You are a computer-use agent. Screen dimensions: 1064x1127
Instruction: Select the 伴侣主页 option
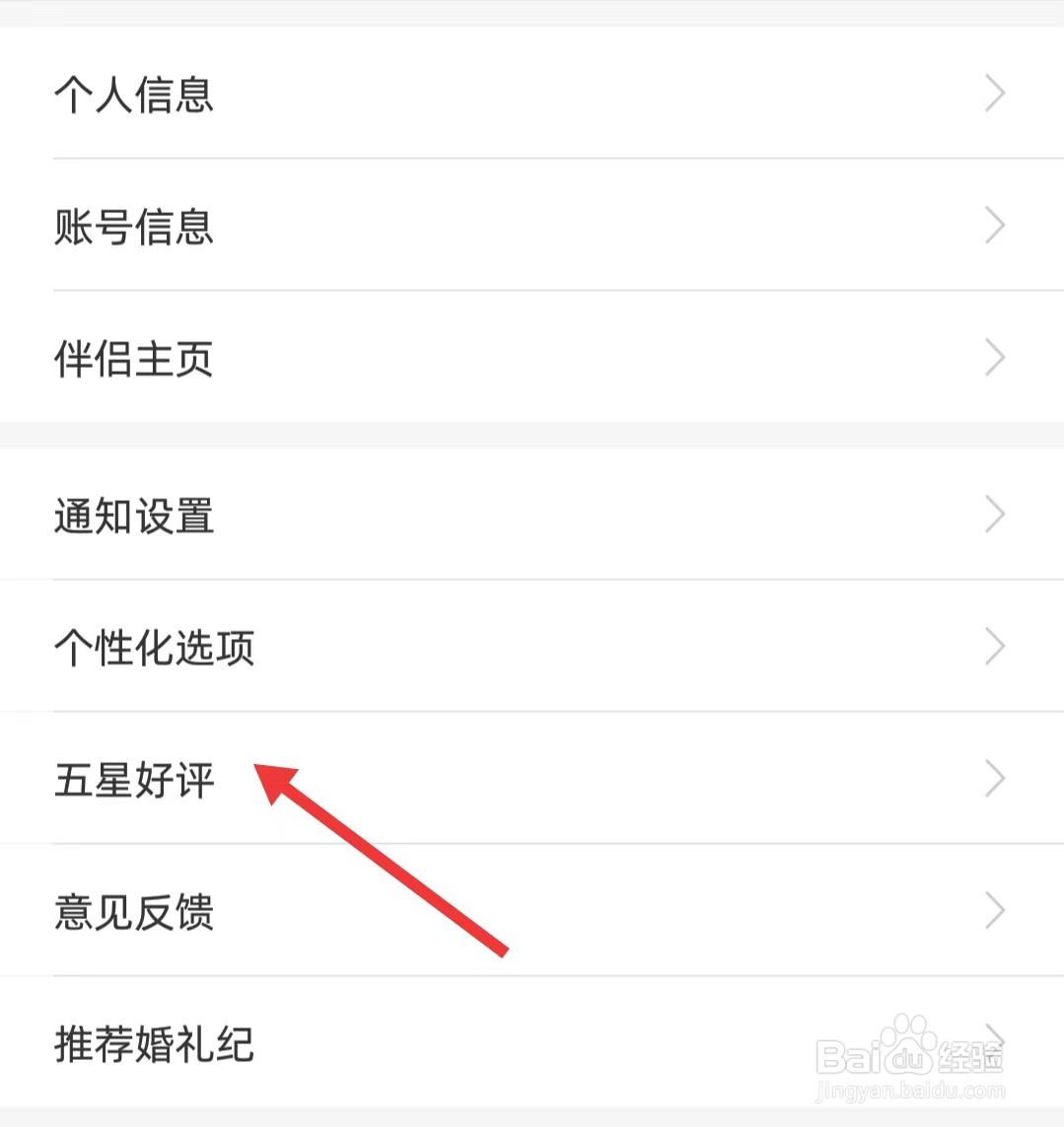[x=133, y=359]
